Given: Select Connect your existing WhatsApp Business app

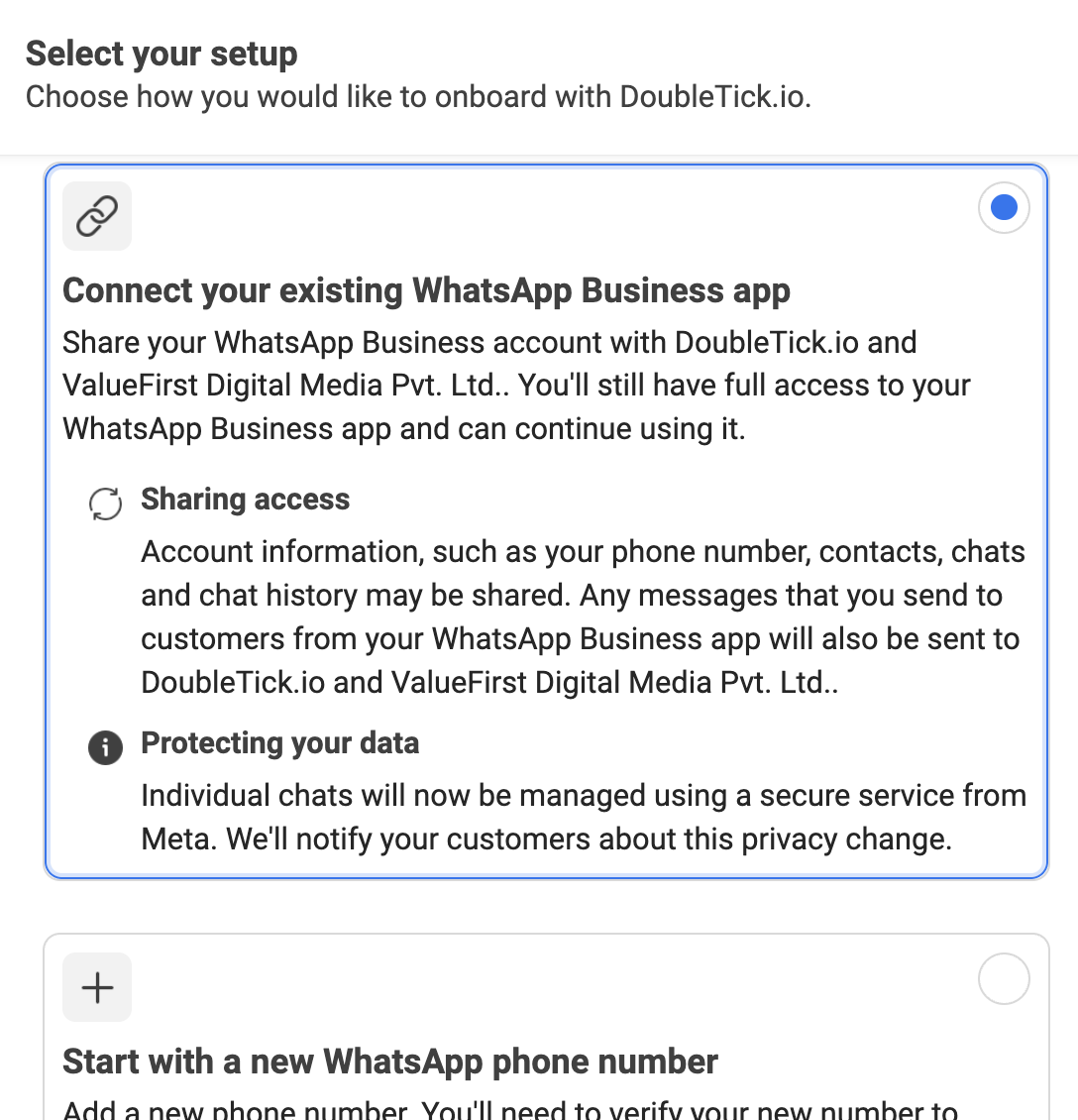Looking at the screenshot, I should pyautogui.click(x=1004, y=208).
